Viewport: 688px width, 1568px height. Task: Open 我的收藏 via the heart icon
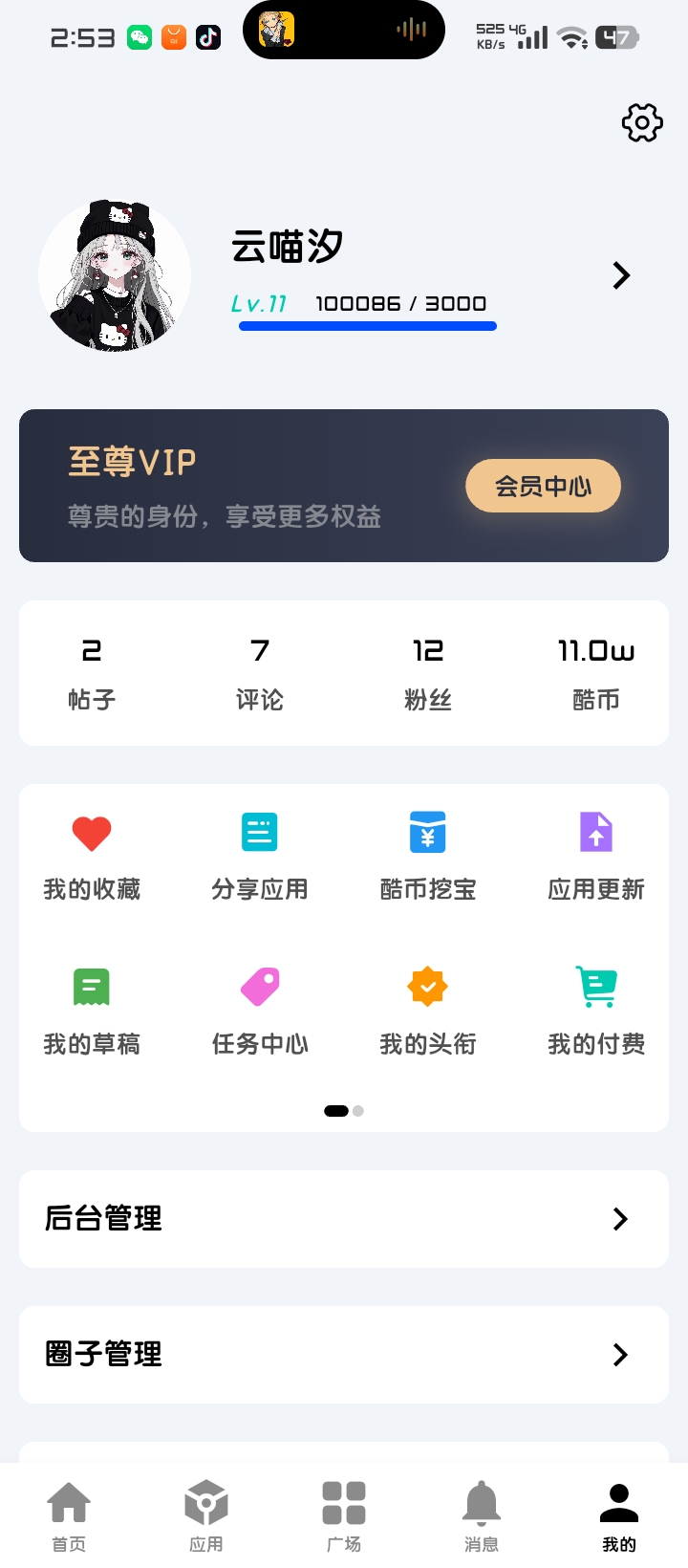[x=92, y=833]
